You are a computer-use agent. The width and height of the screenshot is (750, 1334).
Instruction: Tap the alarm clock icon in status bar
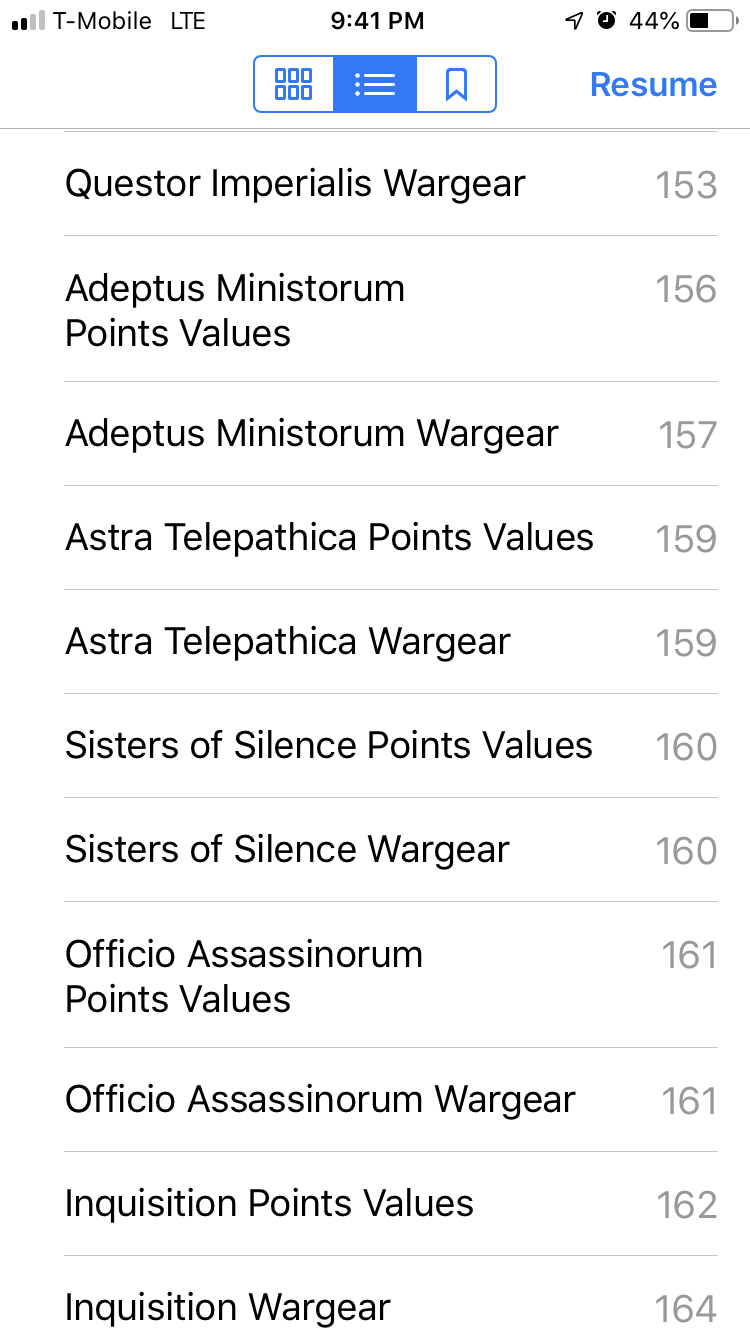(606, 20)
